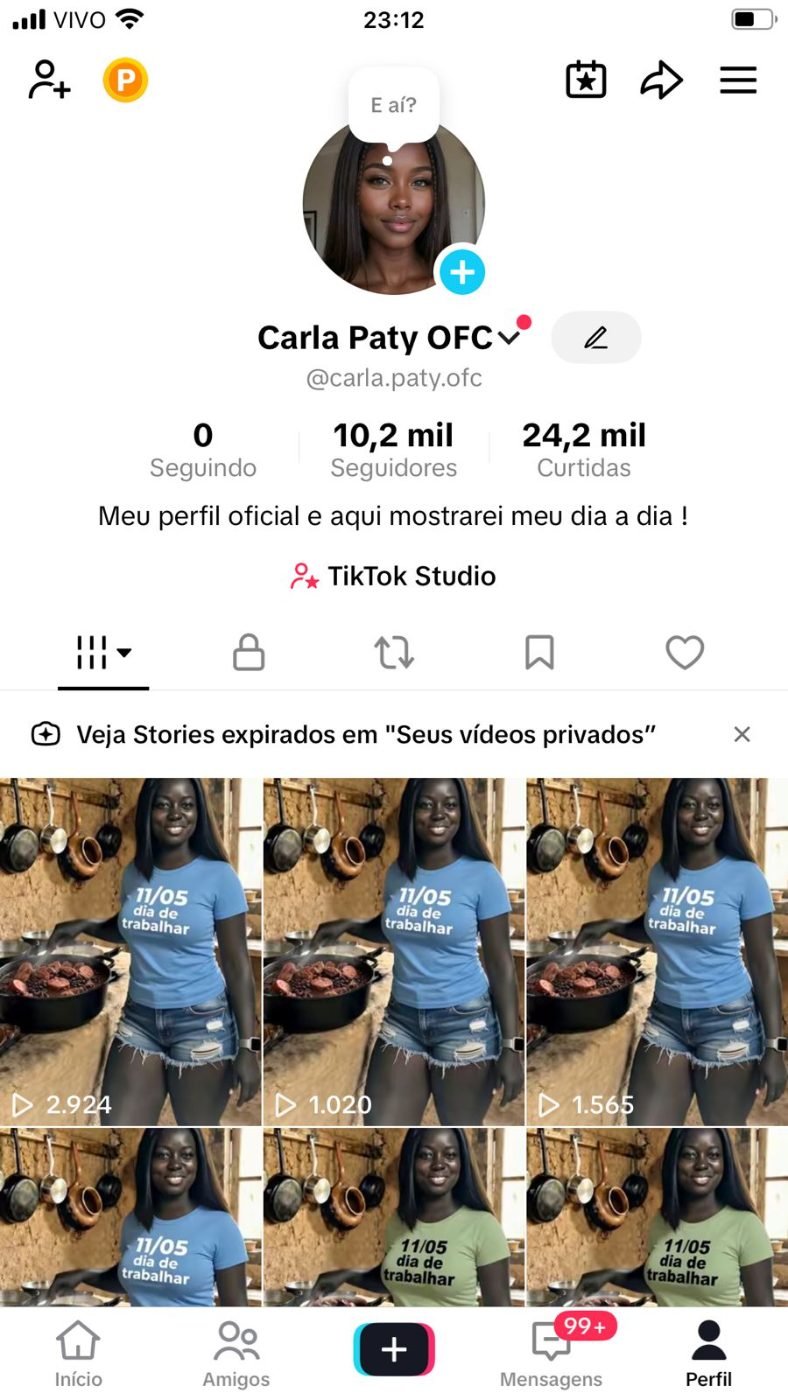The height and width of the screenshot is (1400, 788).
Task: View the 10,2 mil Seguidores list
Action: click(x=393, y=450)
